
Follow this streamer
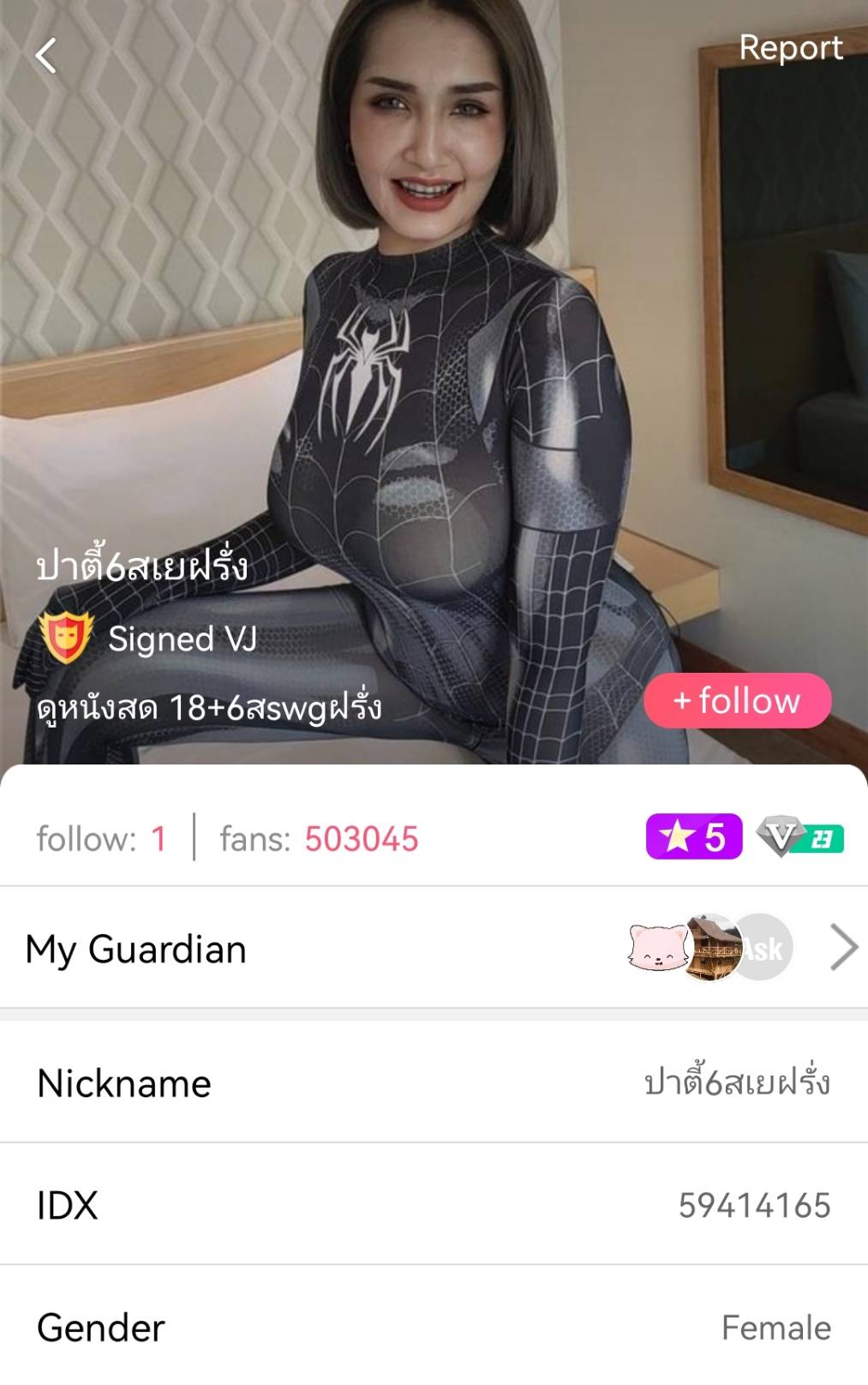click(737, 700)
